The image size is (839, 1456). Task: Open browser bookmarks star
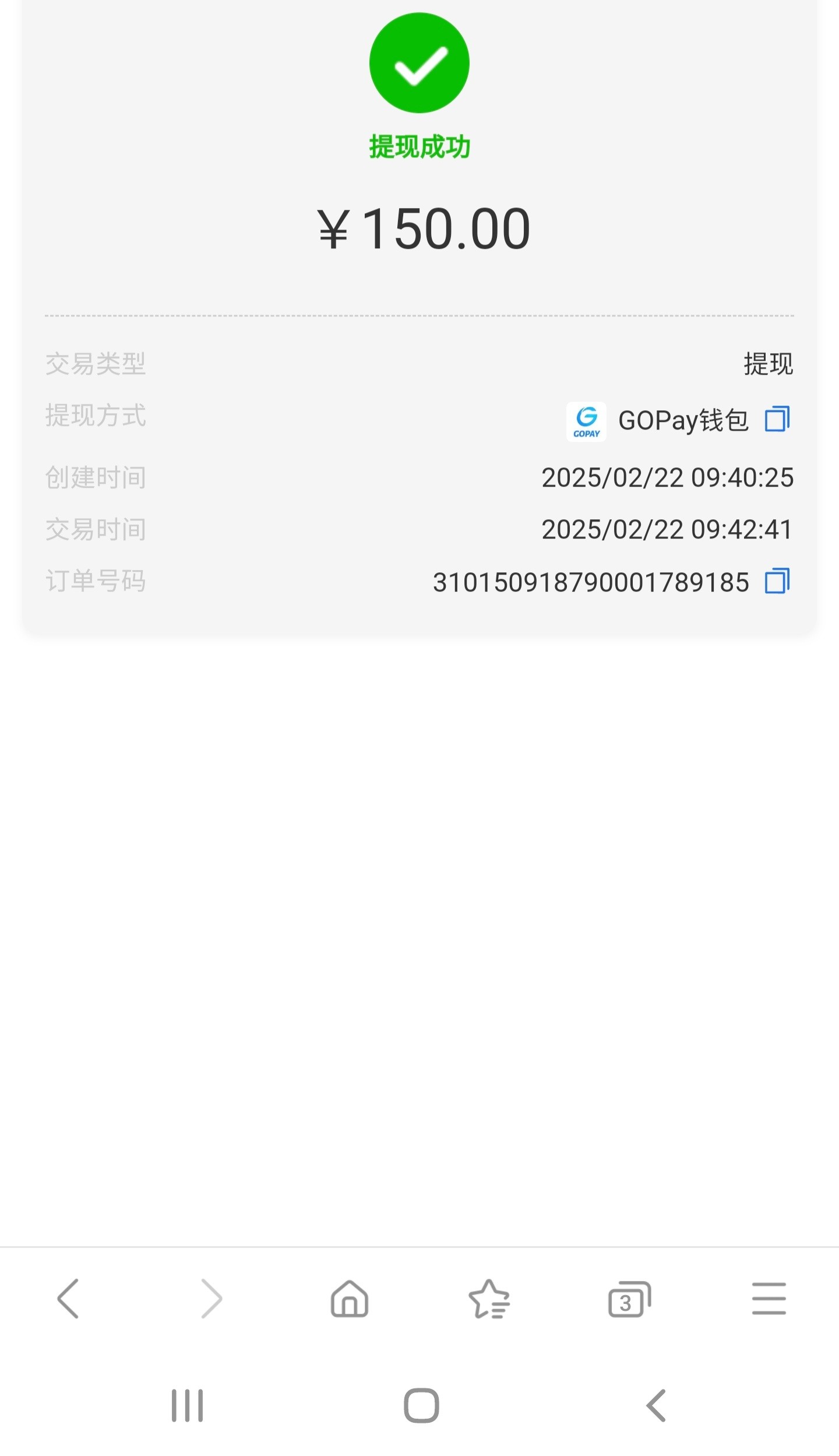[489, 1299]
